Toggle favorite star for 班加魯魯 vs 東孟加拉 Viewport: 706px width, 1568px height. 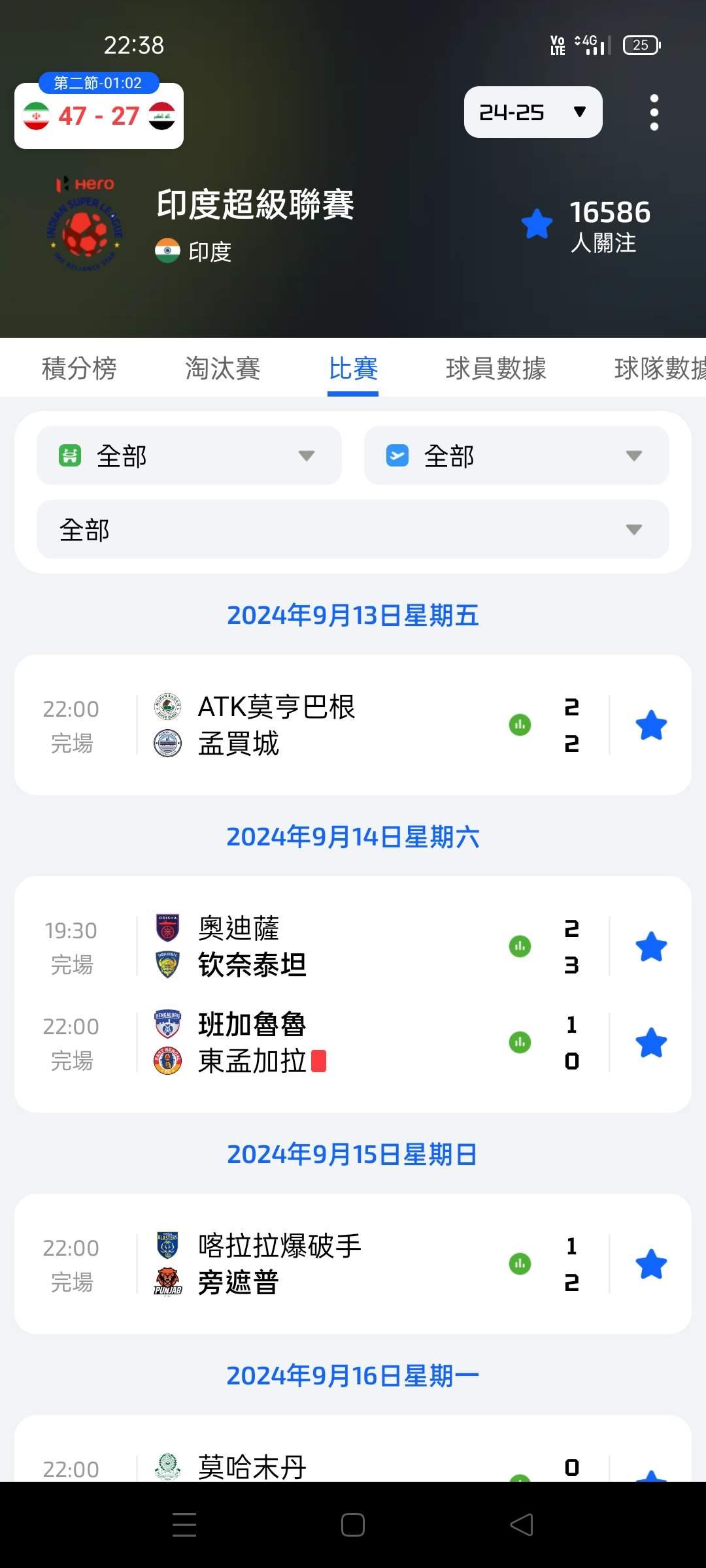point(651,1043)
